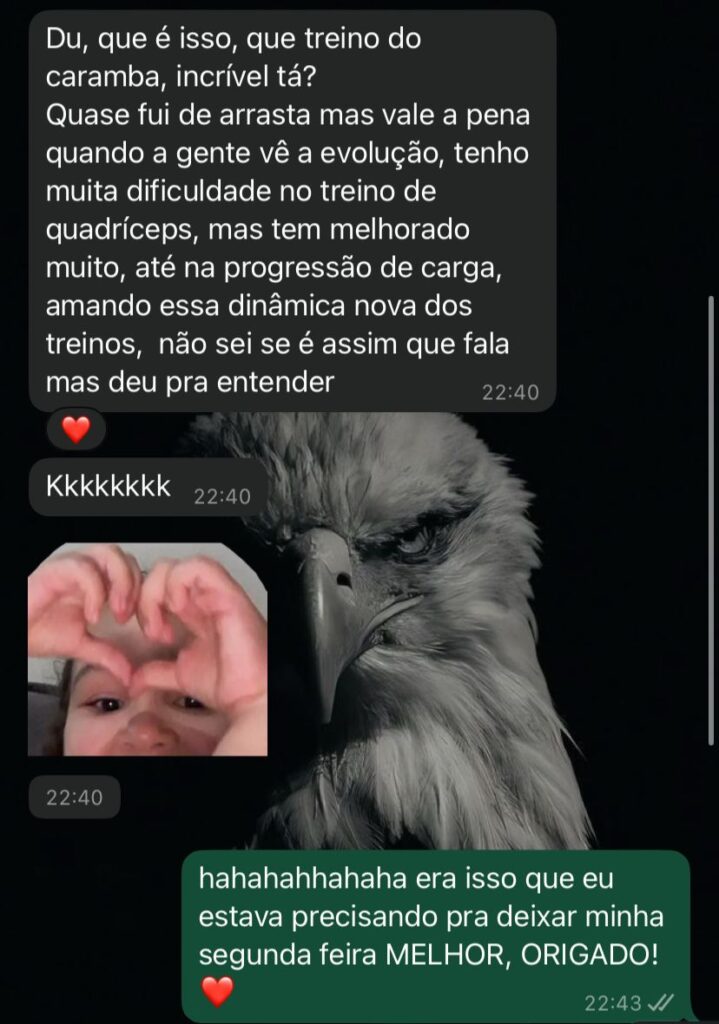Screen dimensions: 719x1024
Task: Tap the heart reaction under the long message
Action: click(x=76, y=430)
